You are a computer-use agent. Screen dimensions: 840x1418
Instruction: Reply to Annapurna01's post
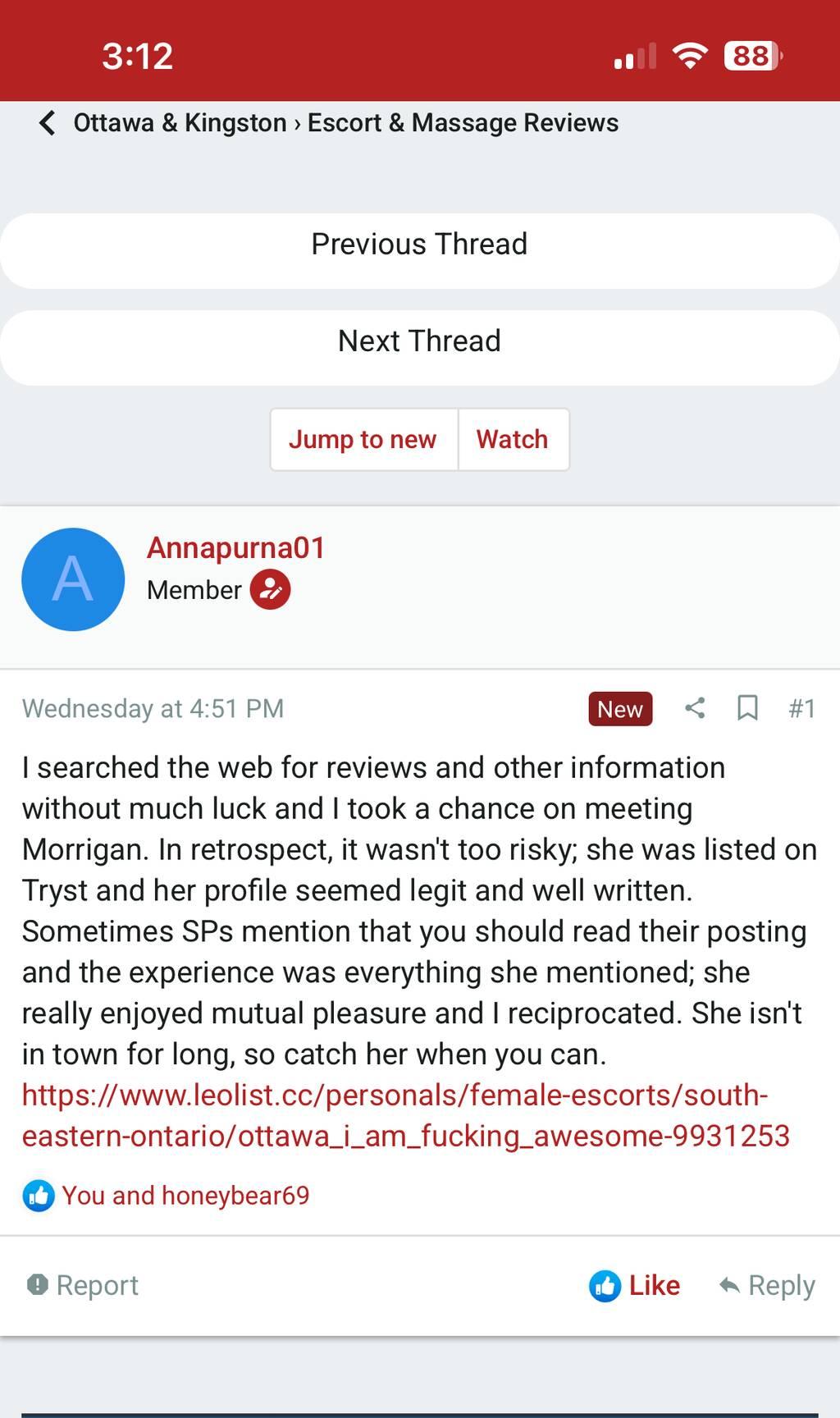[x=767, y=1285]
